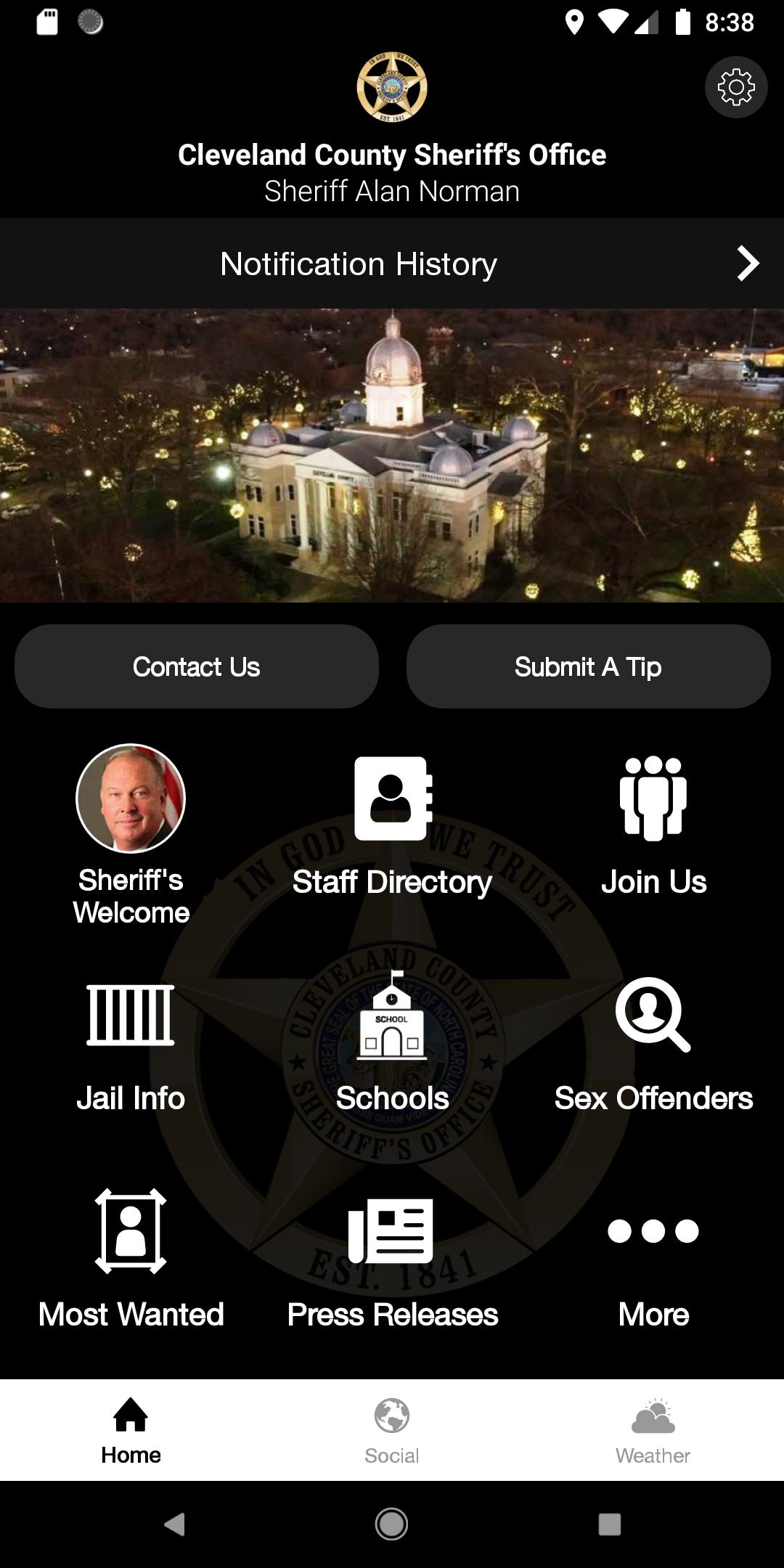The width and height of the screenshot is (784, 1568).
Task: Open the settings gear icon
Action: click(x=735, y=88)
